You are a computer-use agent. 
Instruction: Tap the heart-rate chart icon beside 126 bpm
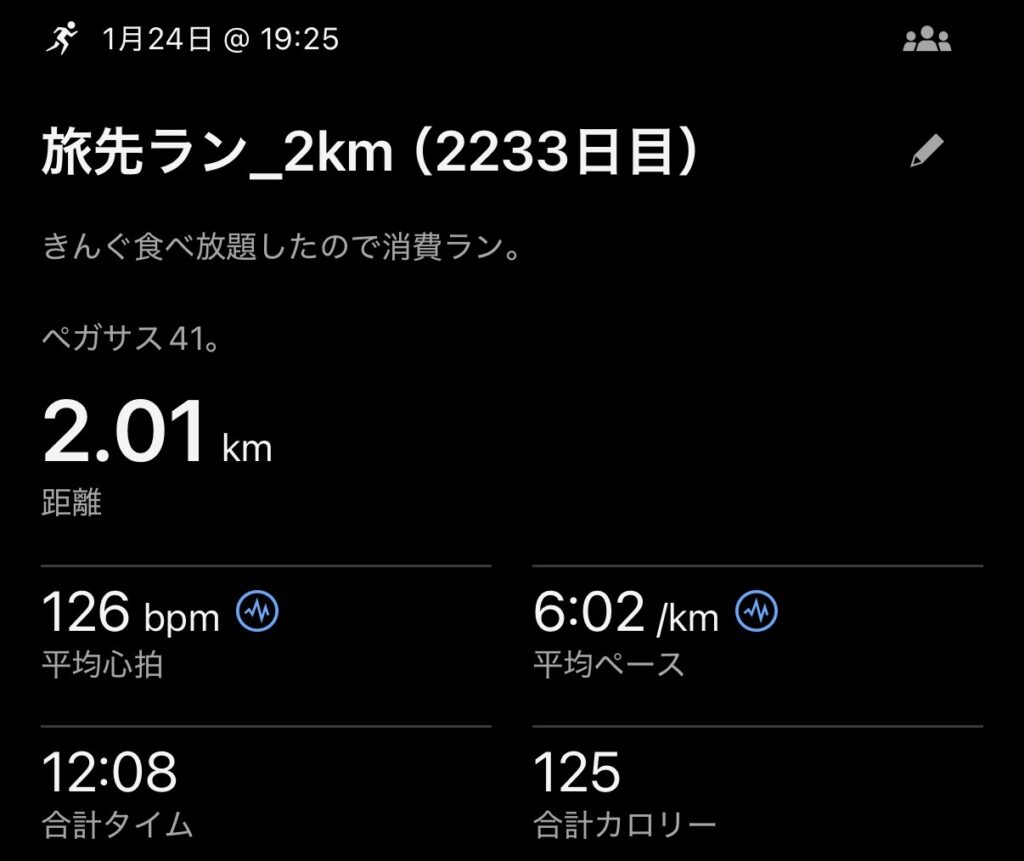click(x=258, y=612)
